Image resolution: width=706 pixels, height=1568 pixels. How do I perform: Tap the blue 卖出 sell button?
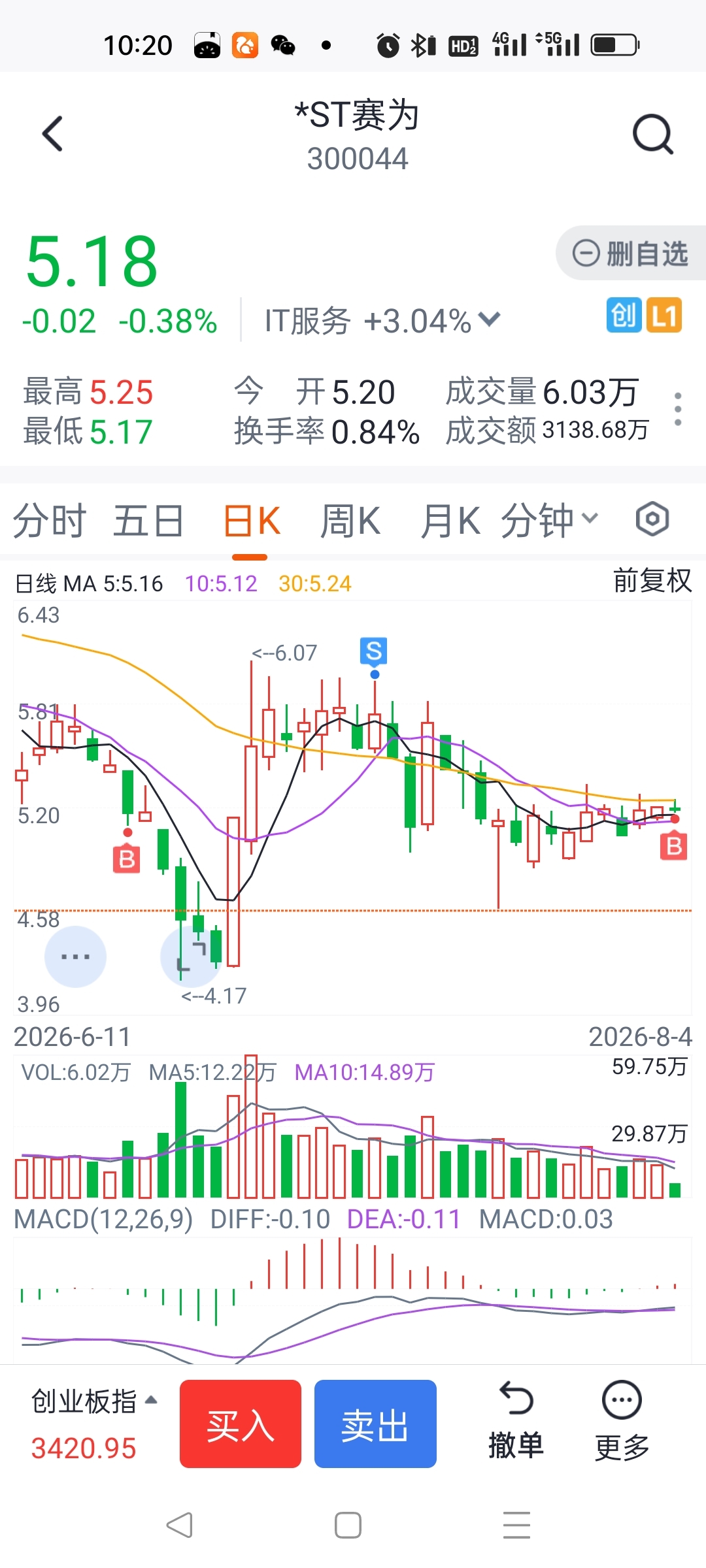[375, 1424]
